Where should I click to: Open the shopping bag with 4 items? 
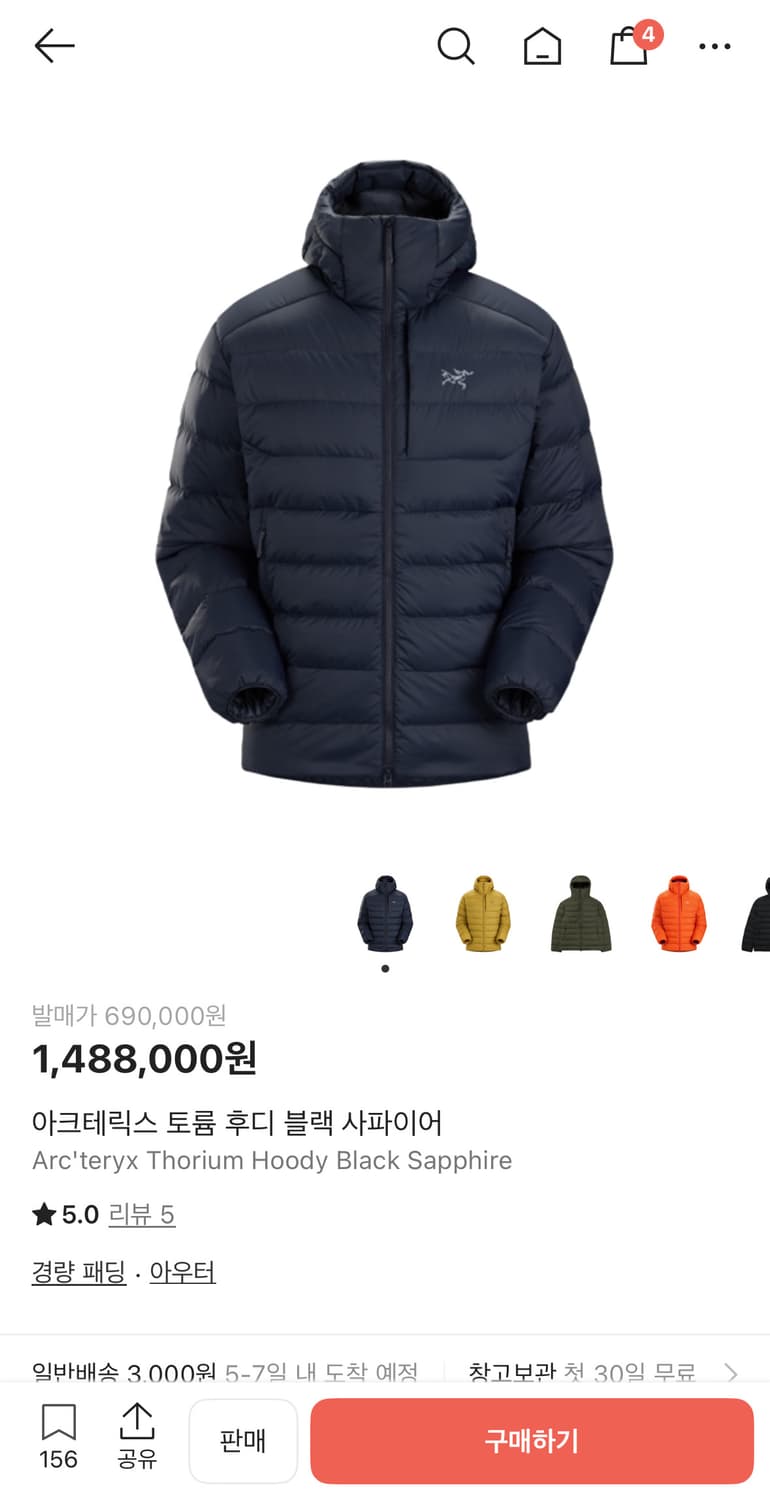(x=628, y=48)
